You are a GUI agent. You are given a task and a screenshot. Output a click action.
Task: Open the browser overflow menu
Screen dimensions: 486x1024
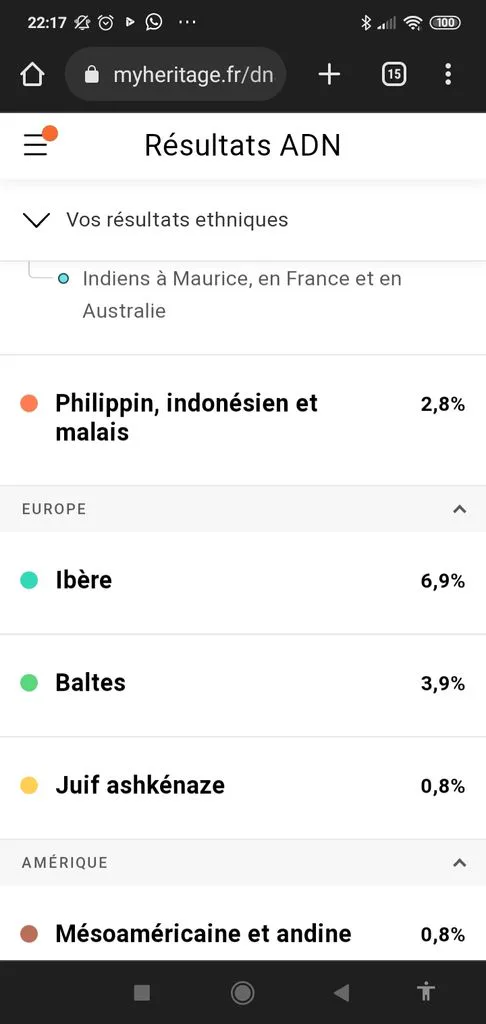pos(447,74)
